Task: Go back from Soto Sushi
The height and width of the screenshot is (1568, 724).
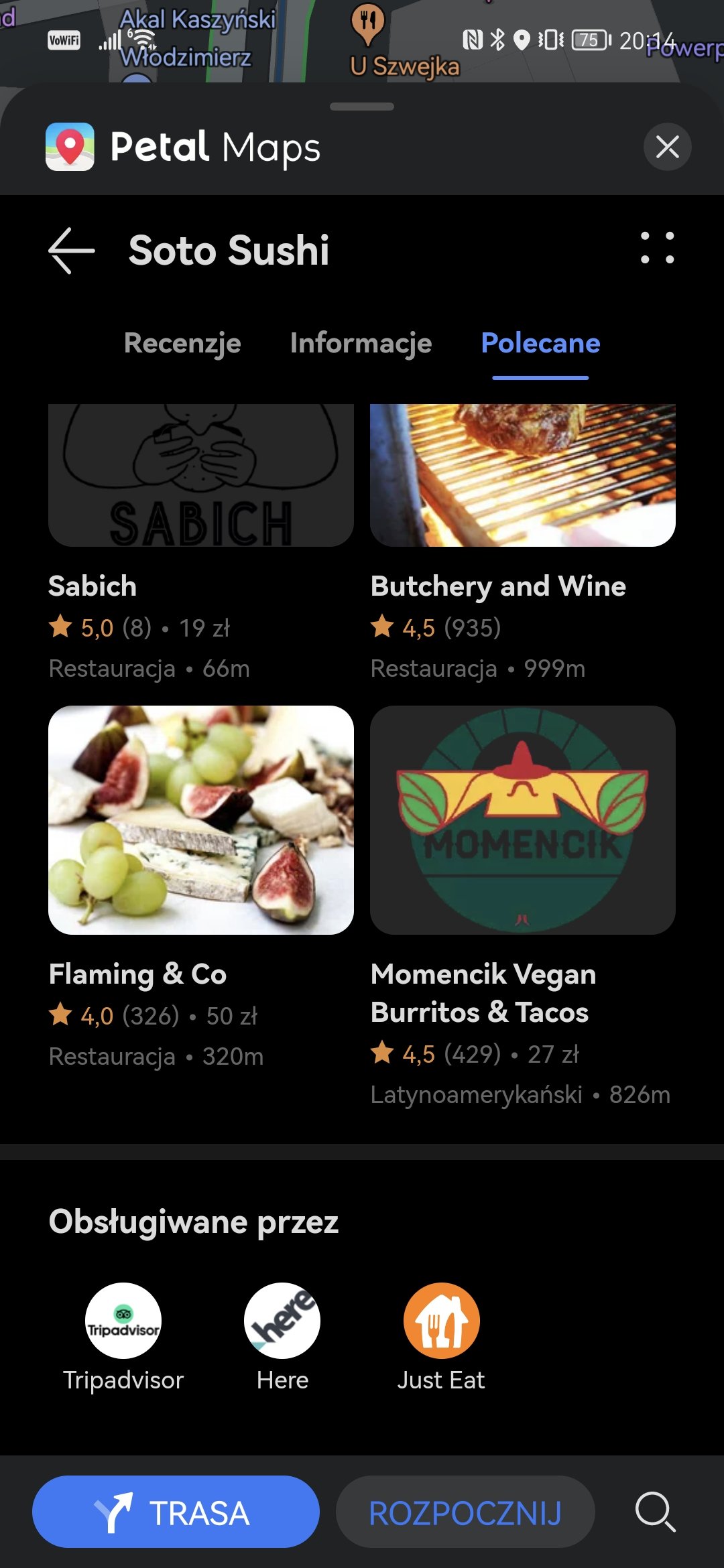Action: click(x=72, y=251)
